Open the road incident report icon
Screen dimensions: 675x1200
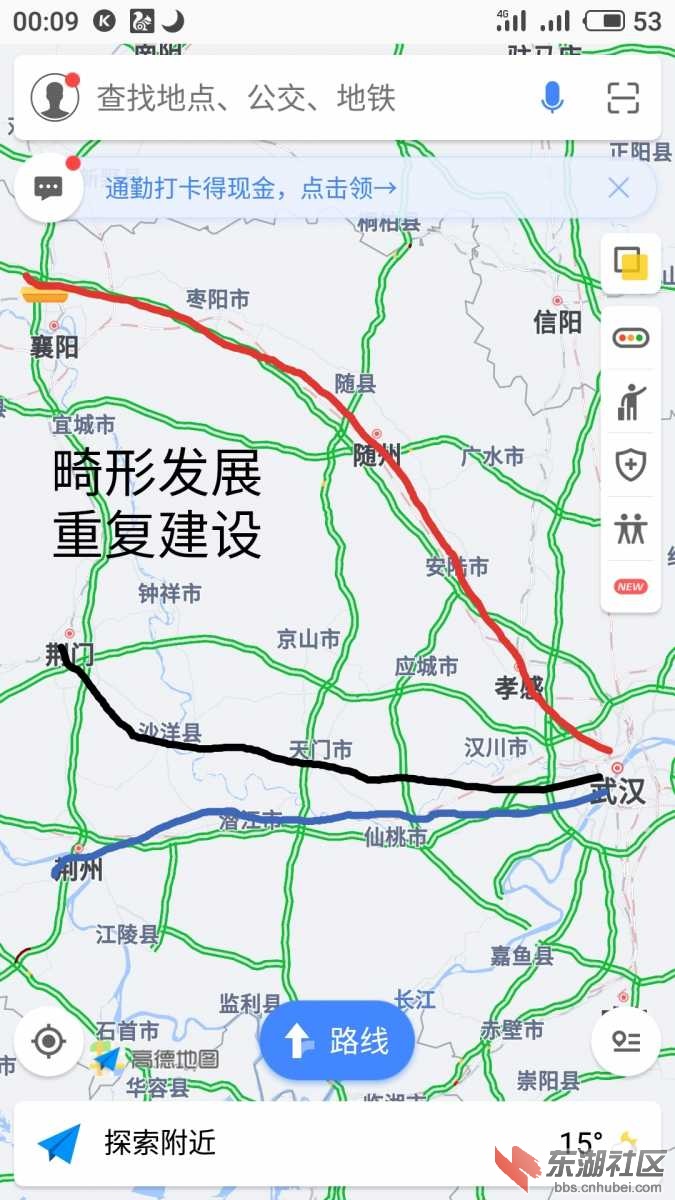[x=631, y=402]
